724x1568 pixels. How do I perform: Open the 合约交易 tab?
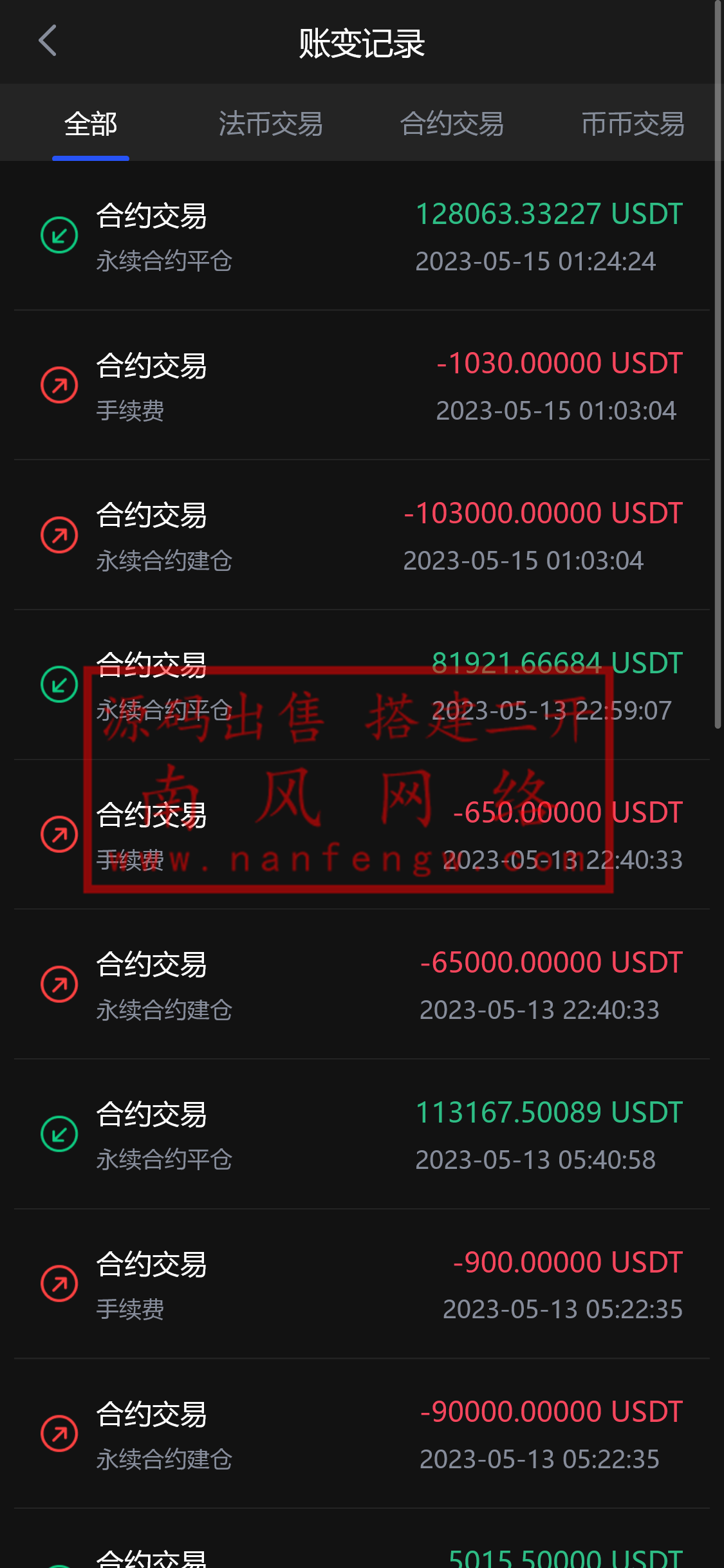tap(452, 124)
